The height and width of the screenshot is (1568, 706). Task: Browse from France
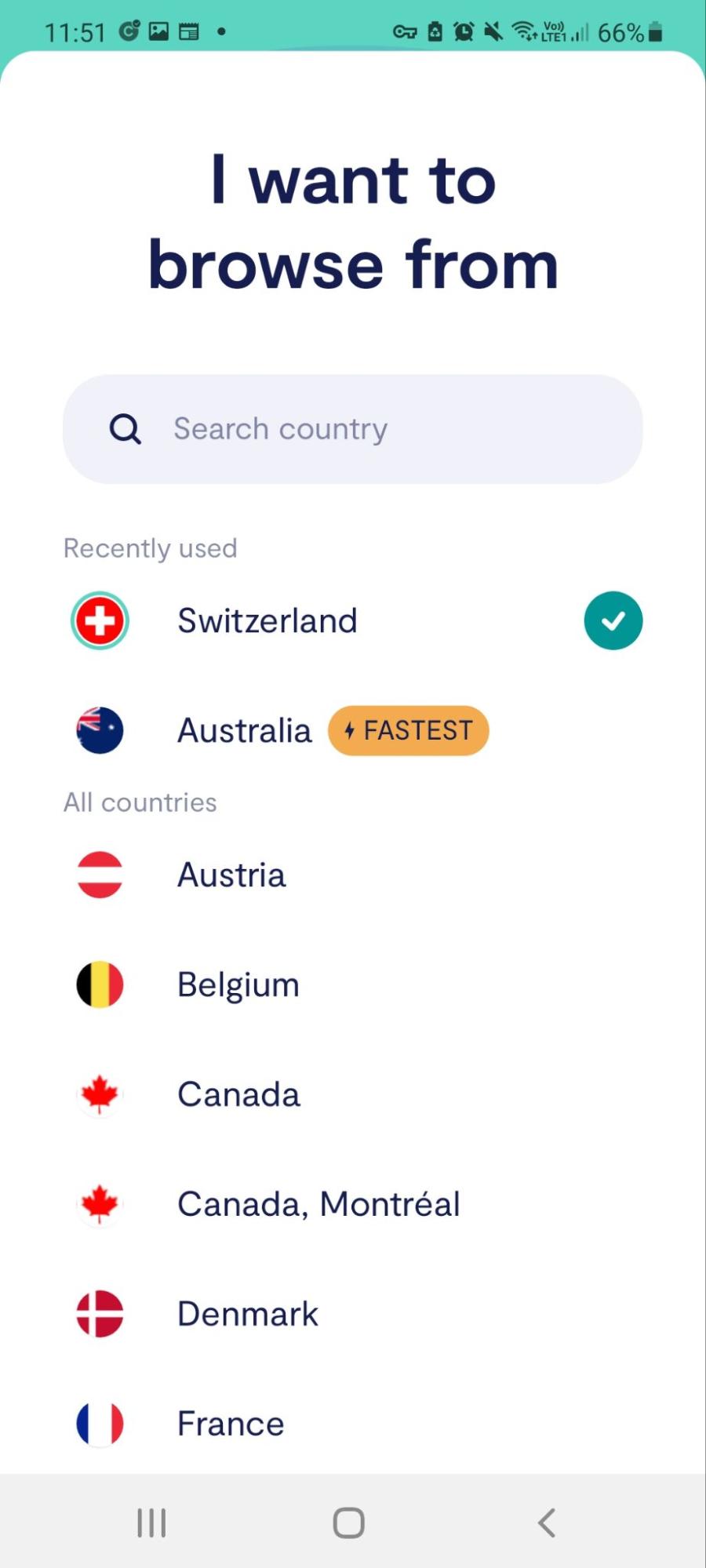(x=352, y=1424)
